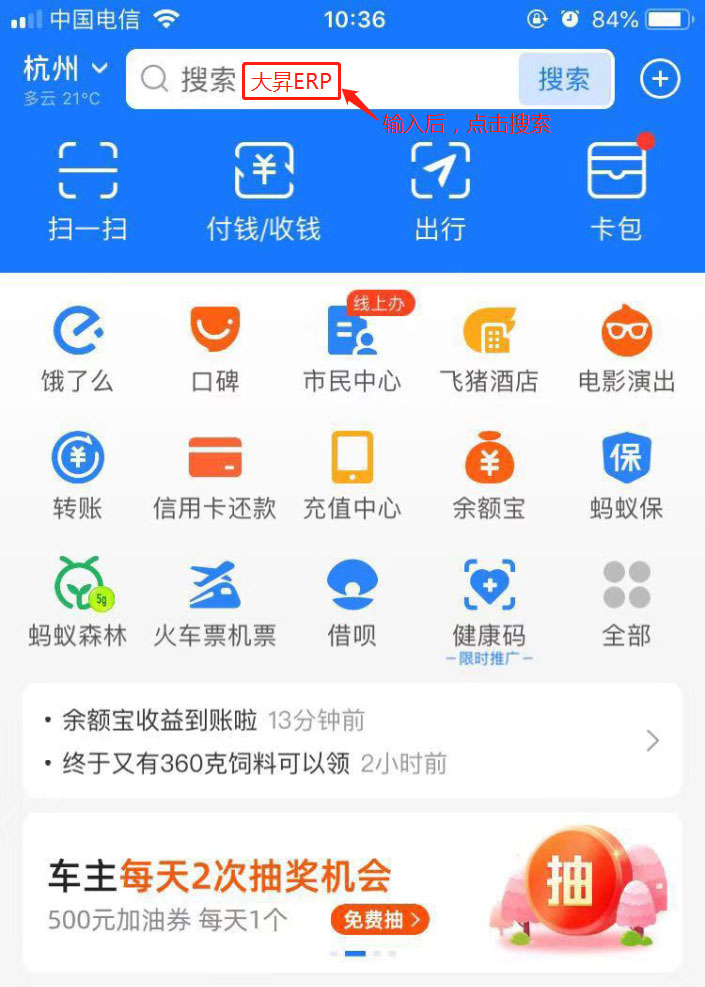Tap the 搜索 button
The image size is (705, 987).
click(564, 79)
